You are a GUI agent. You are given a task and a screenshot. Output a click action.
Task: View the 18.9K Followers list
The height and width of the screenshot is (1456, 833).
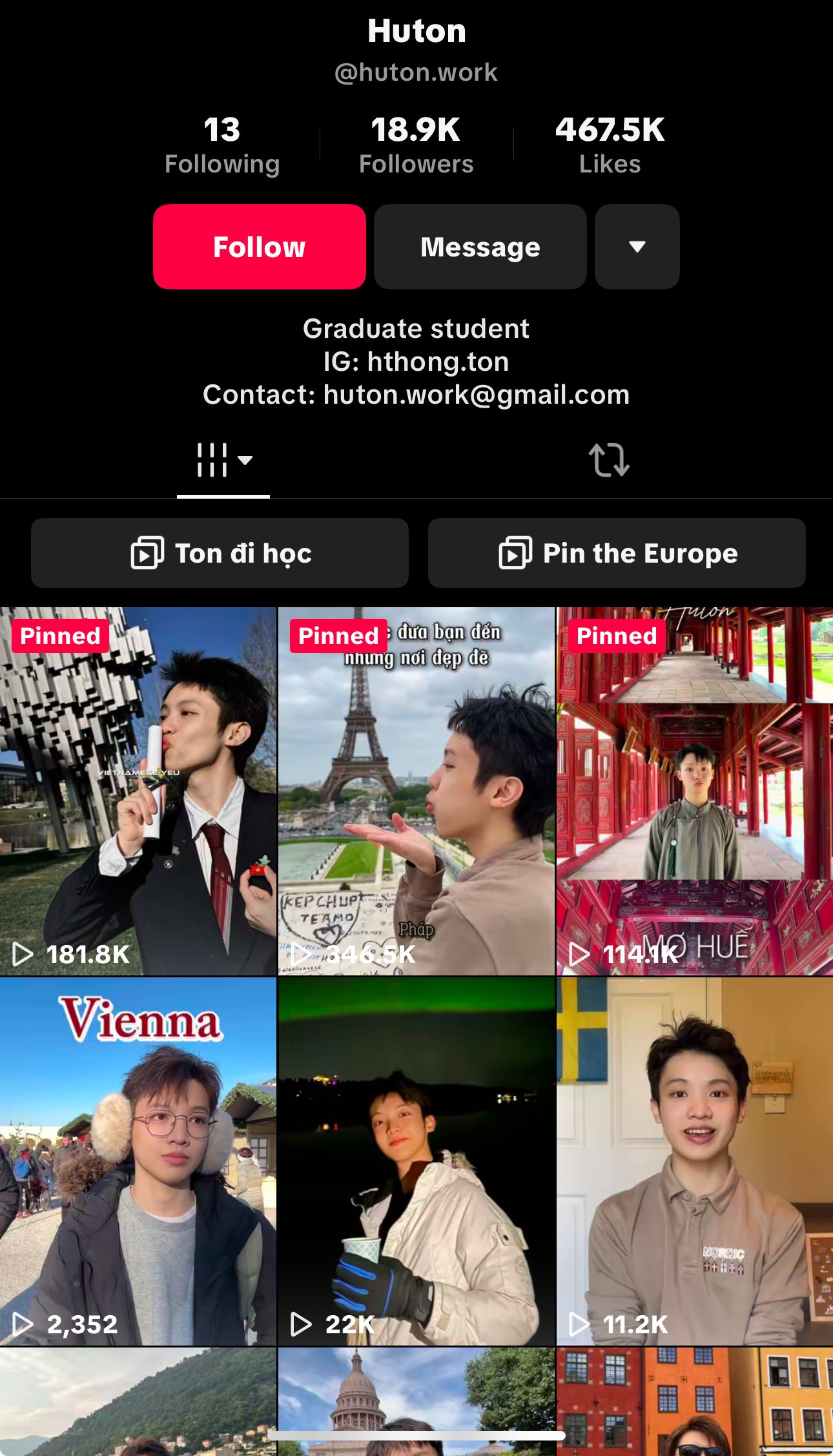point(416,145)
